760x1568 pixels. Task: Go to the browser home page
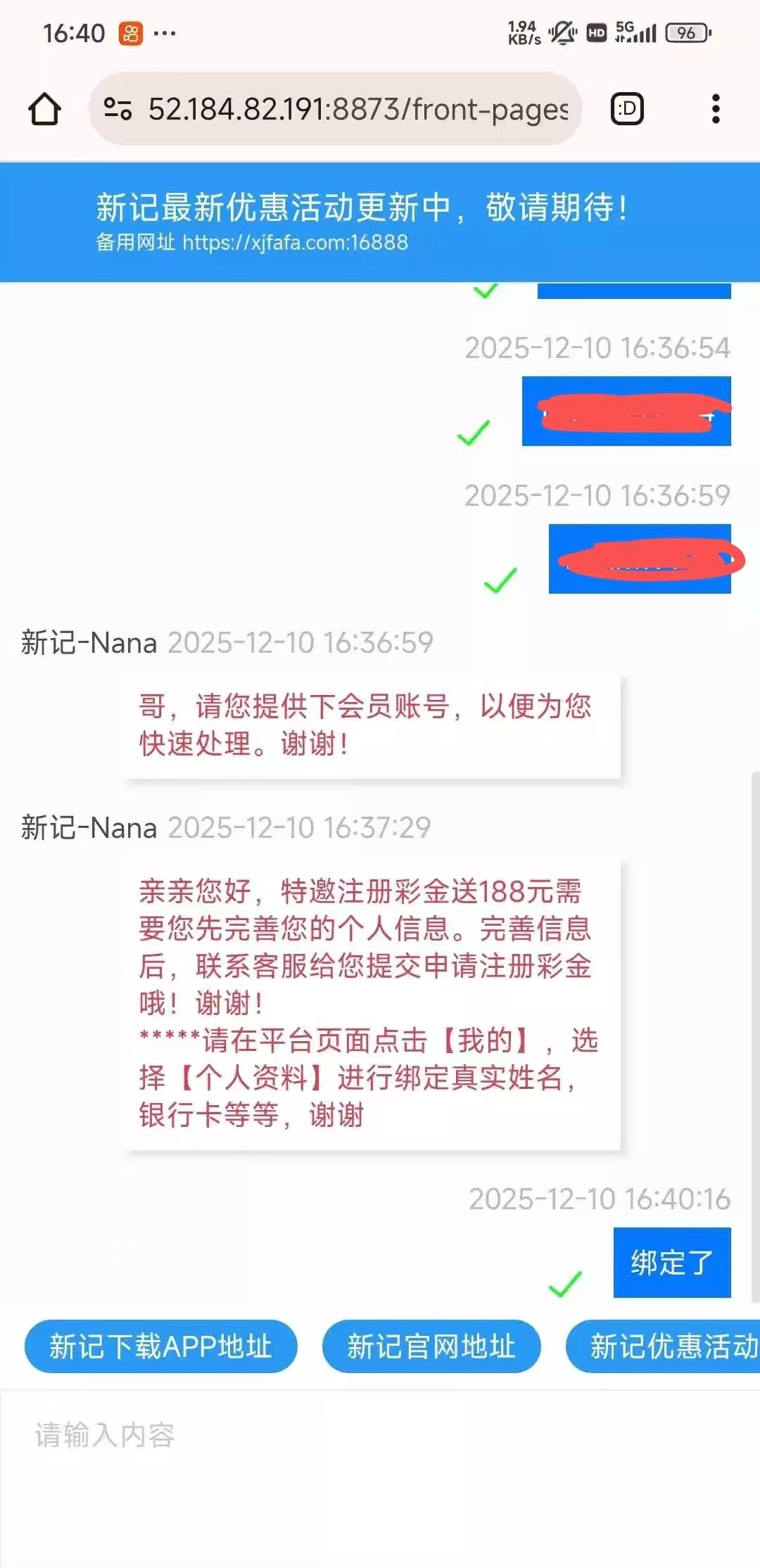coord(44,109)
